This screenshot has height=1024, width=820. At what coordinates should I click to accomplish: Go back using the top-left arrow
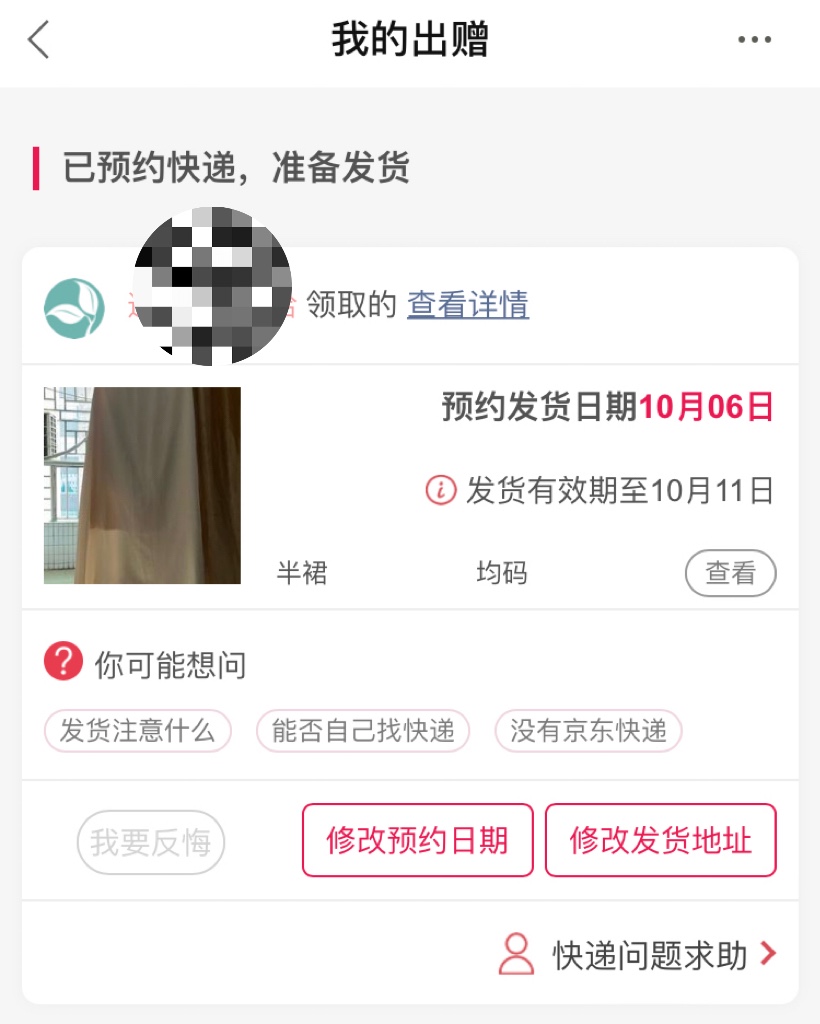pyautogui.click(x=39, y=41)
